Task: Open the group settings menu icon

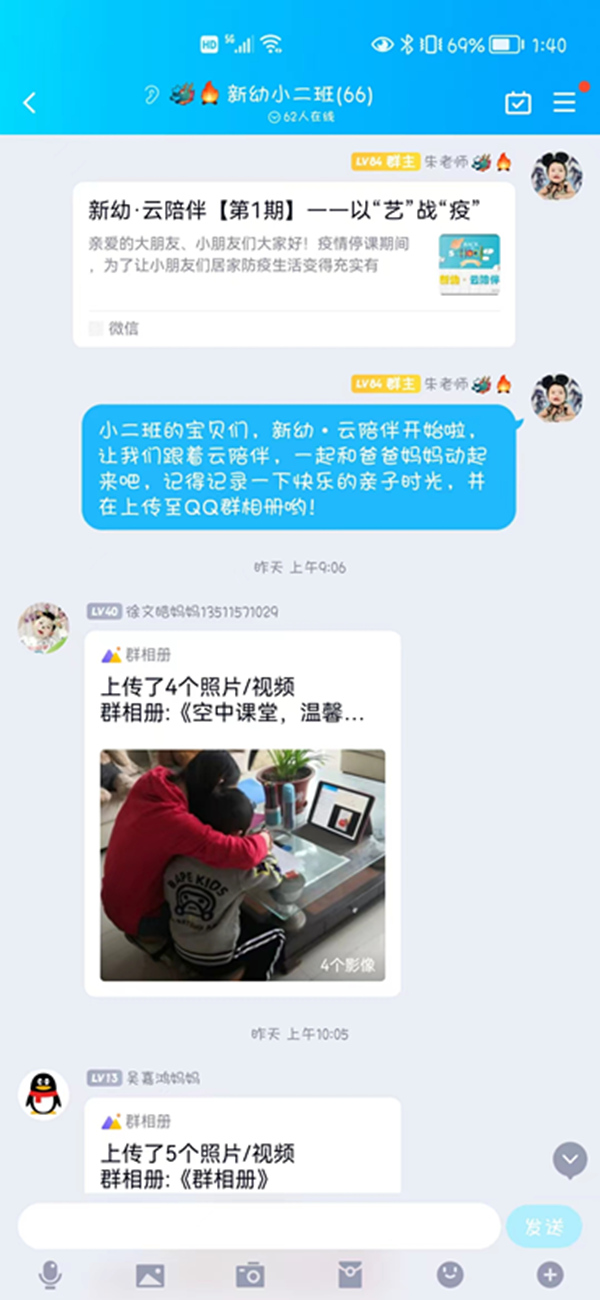Action: pos(565,102)
